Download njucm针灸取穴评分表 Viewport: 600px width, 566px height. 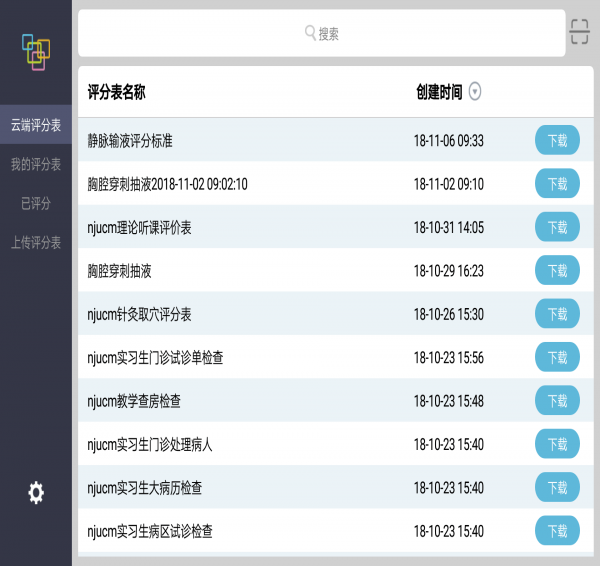pyautogui.click(x=557, y=314)
